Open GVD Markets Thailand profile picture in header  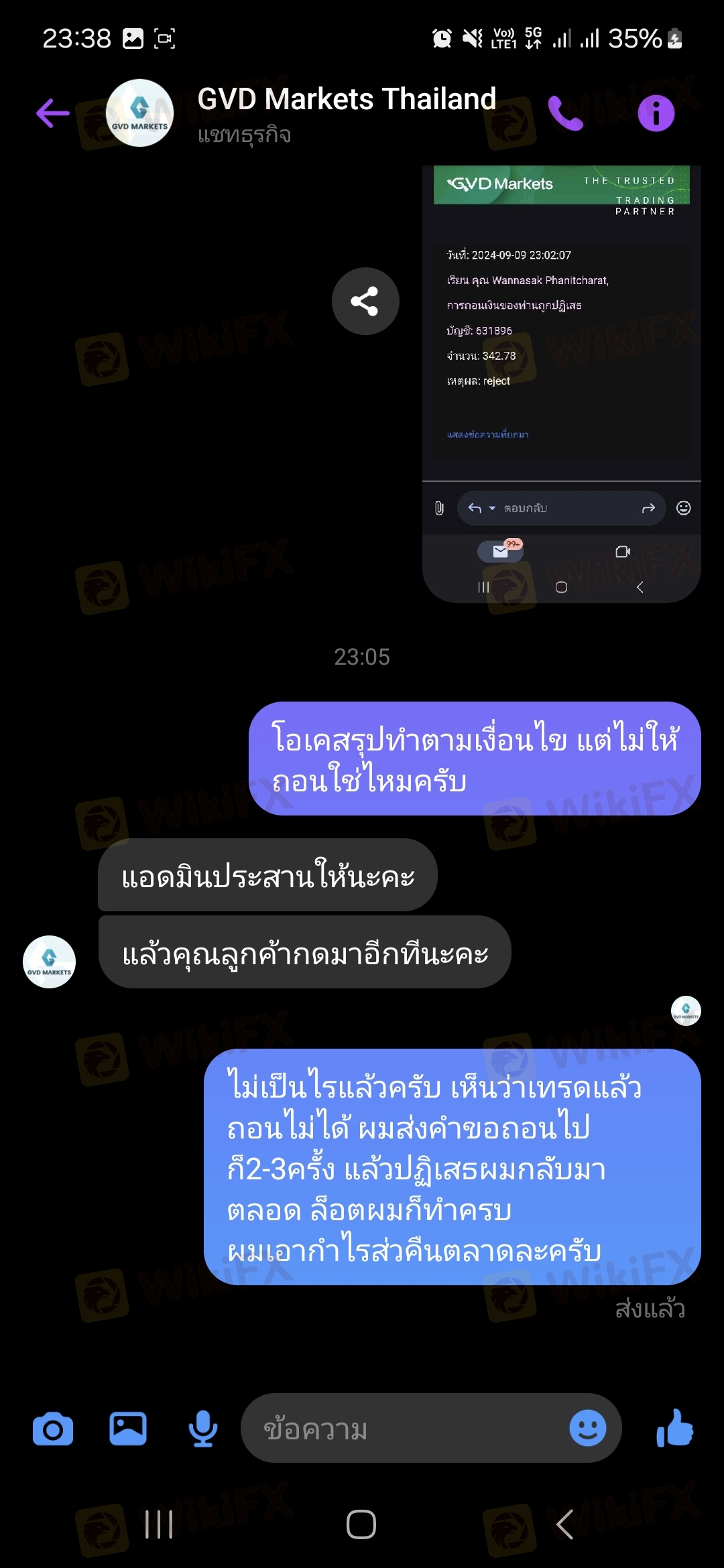(139, 113)
